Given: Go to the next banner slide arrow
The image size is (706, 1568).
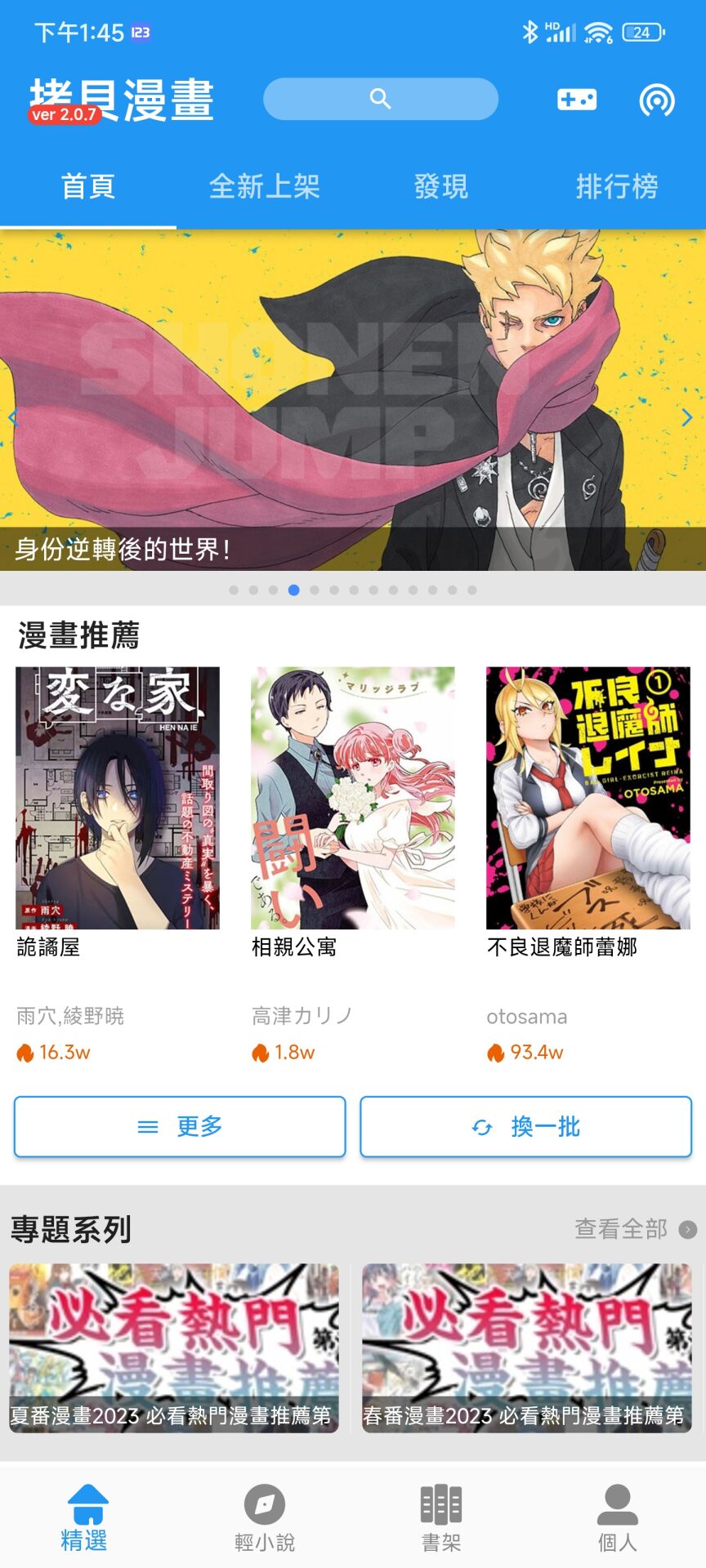Looking at the screenshot, I should [687, 418].
